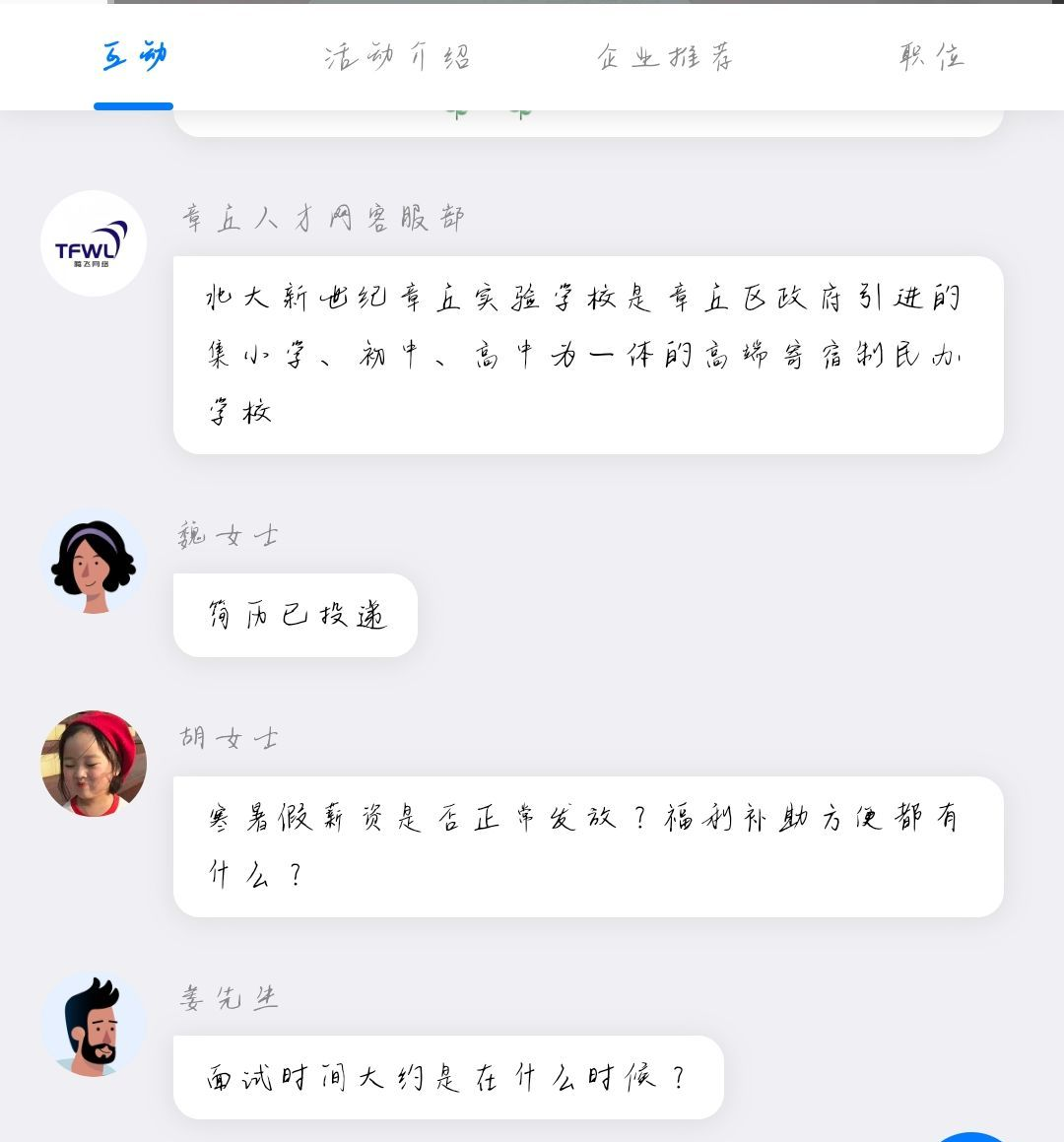Select the 职位 tab
The height and width of the screenshot is (1142, 1064).
tap(930, 57)
